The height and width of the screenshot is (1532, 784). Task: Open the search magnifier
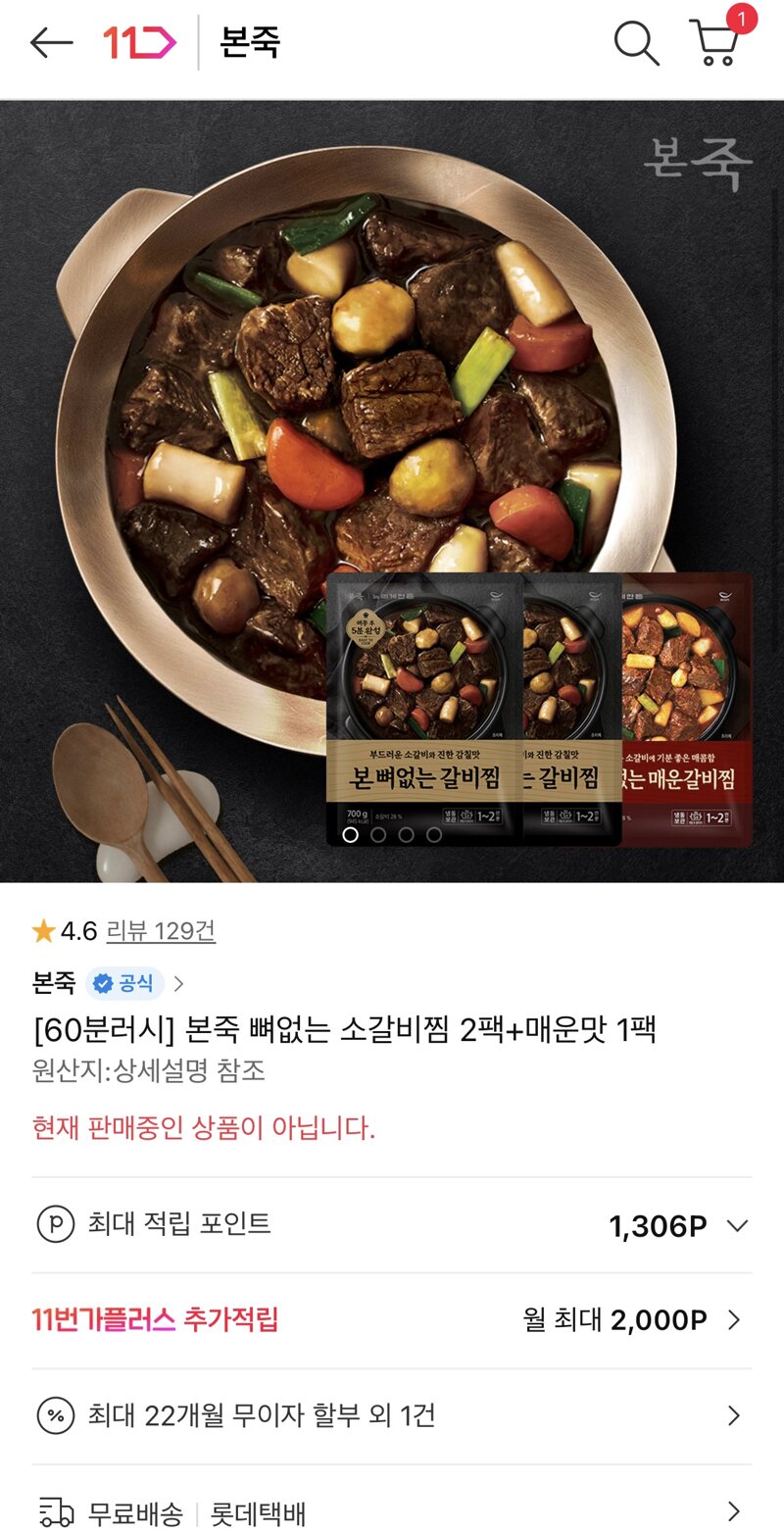pos(636,43)
